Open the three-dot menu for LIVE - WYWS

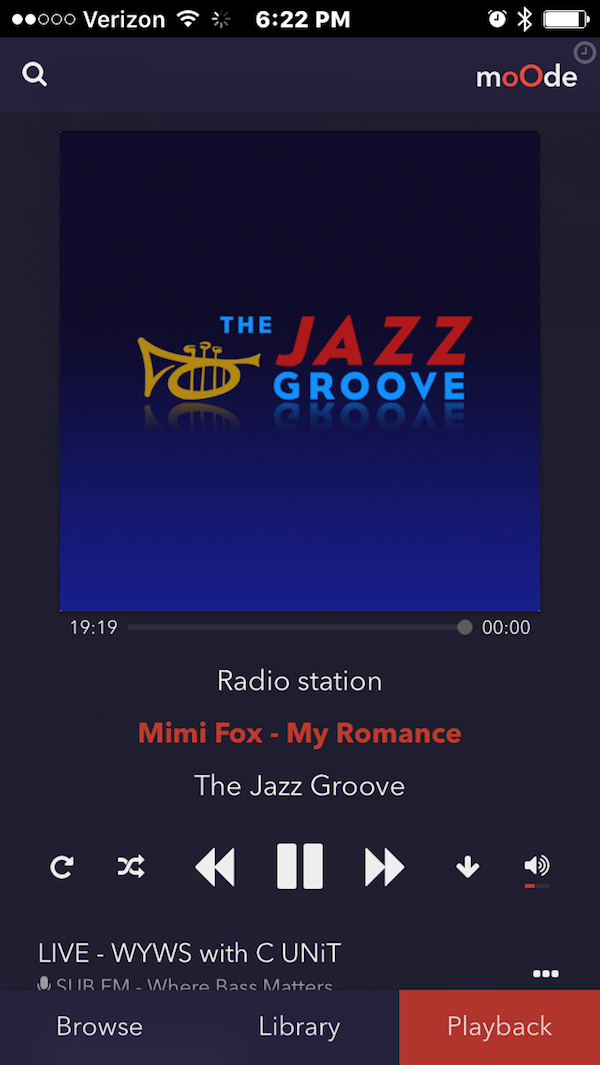click(546, 974)
